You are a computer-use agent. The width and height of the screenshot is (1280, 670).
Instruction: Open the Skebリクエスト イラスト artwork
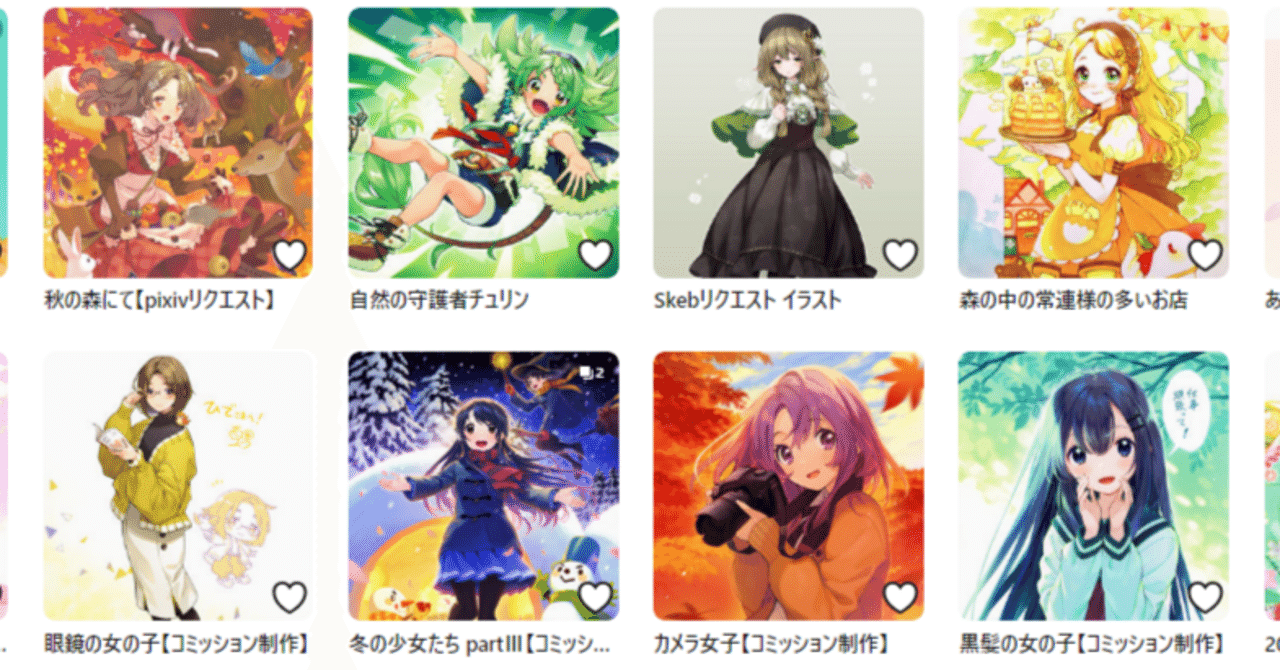click(x=788, y=142)
